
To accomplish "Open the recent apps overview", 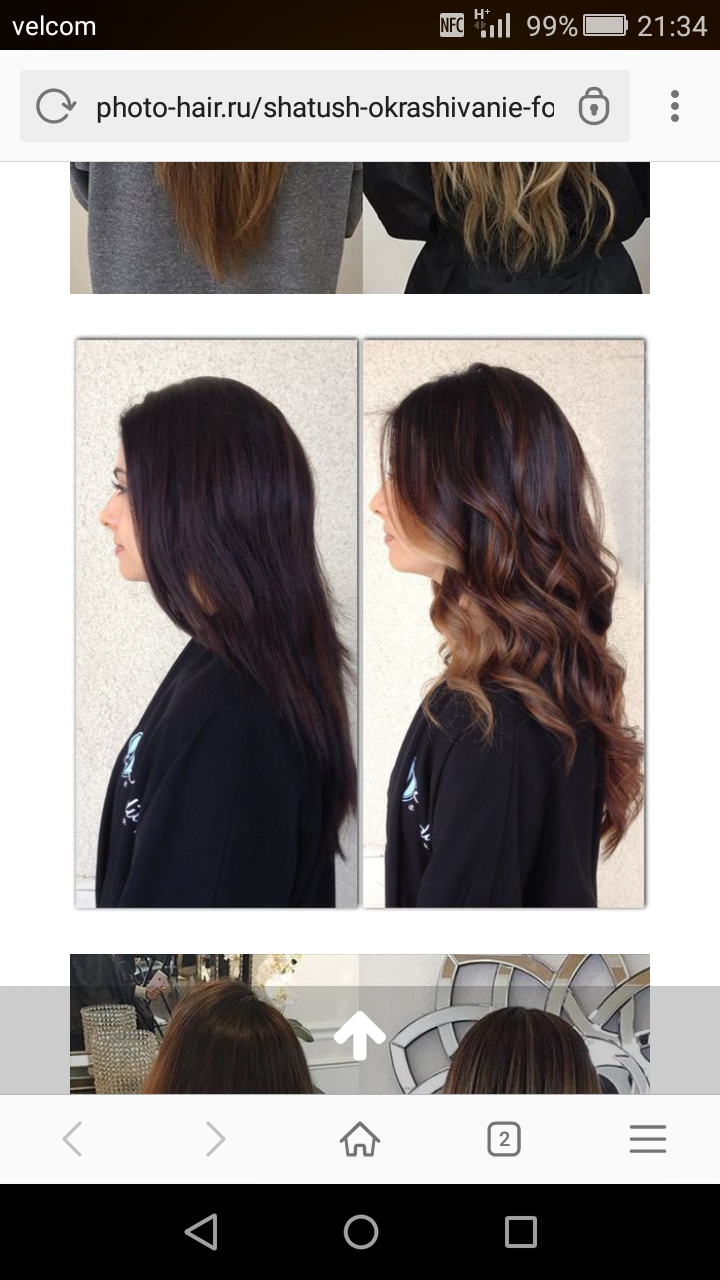I will 520,1232.
